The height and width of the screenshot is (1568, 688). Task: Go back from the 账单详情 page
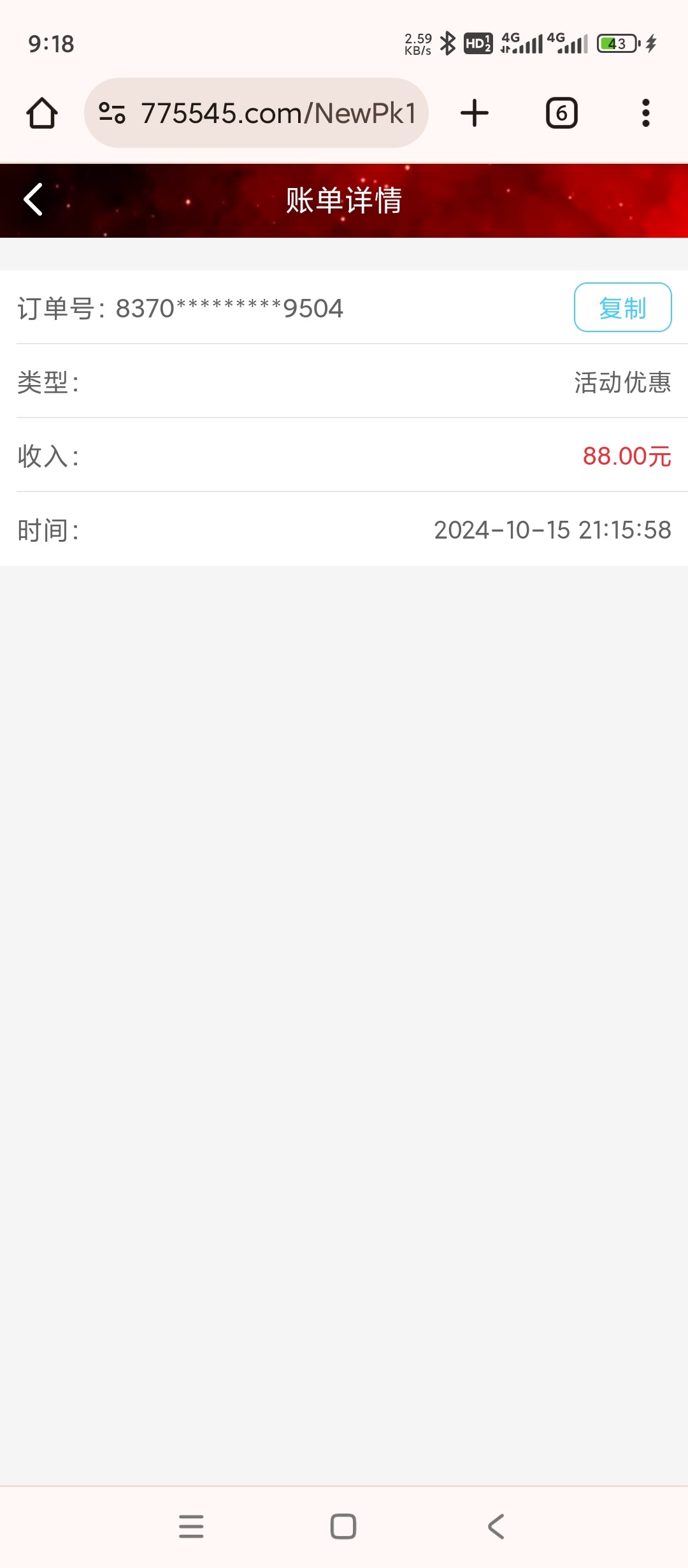point(33,200)
